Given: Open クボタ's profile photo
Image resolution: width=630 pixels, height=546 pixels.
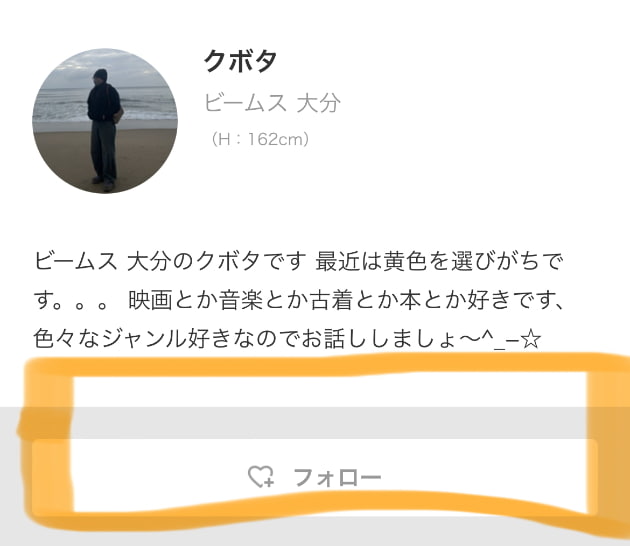Looking at the screenshot, I should tap(105, 122).
